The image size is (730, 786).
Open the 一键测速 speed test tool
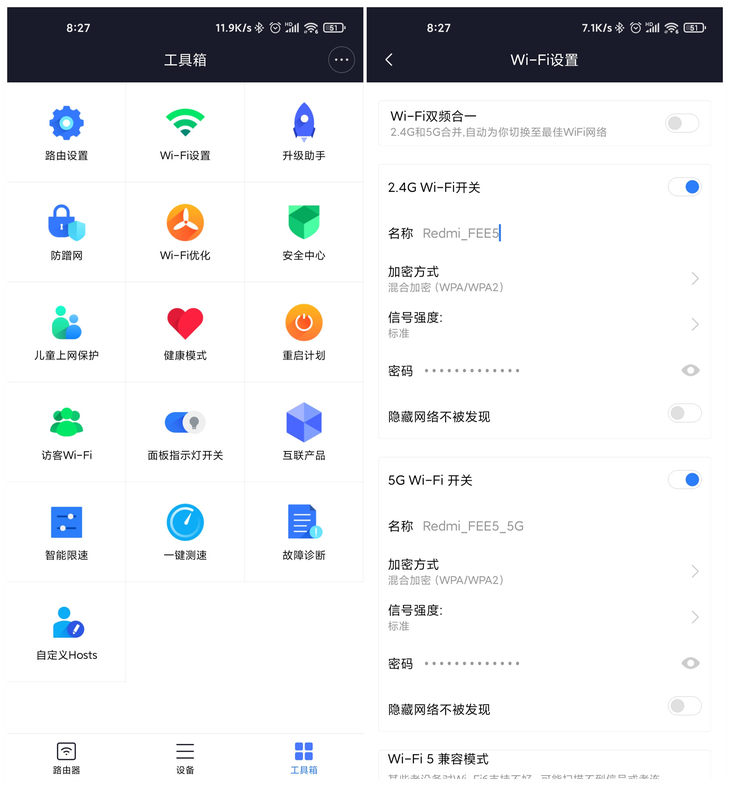click(x=184, y=531)
